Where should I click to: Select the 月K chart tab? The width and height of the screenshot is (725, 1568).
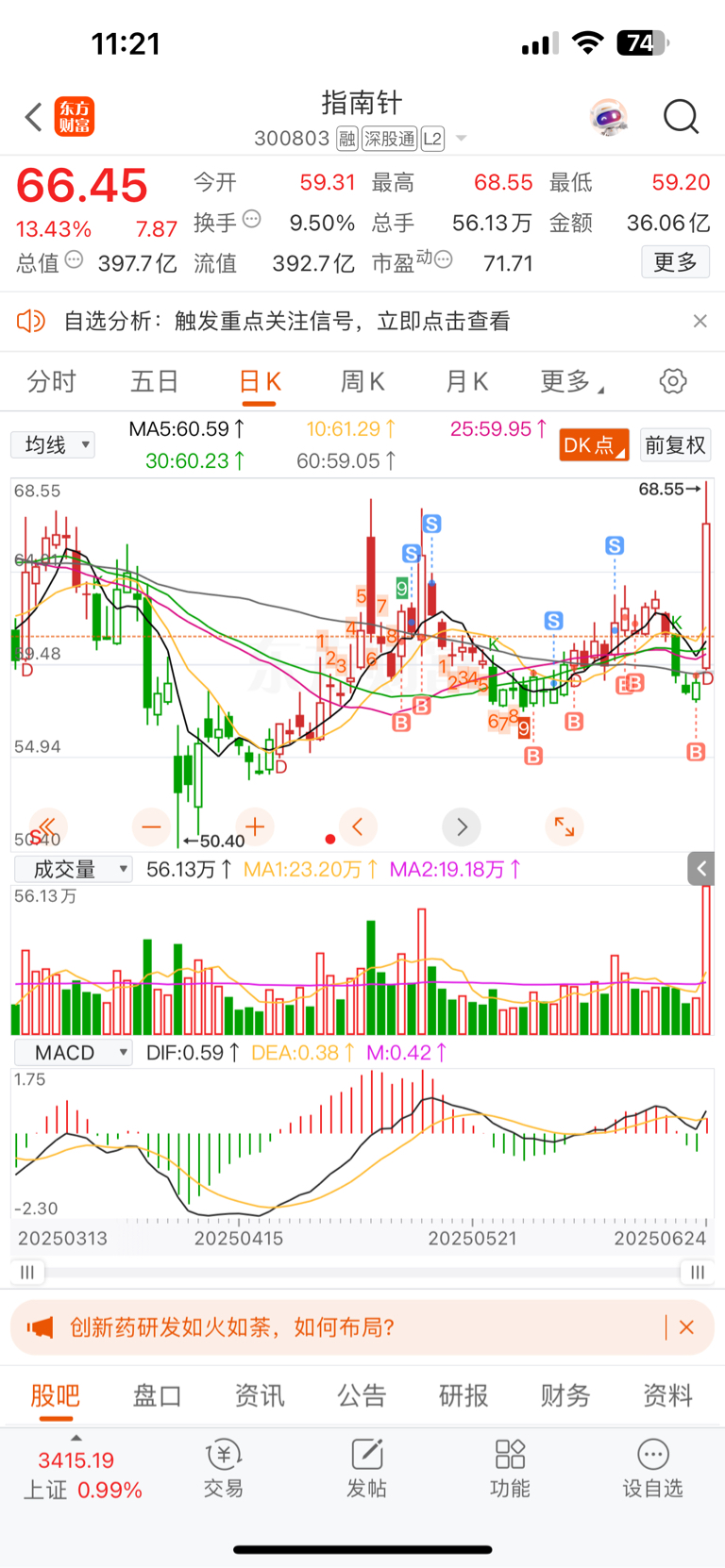pyautogui.click(x=466, y=382)
